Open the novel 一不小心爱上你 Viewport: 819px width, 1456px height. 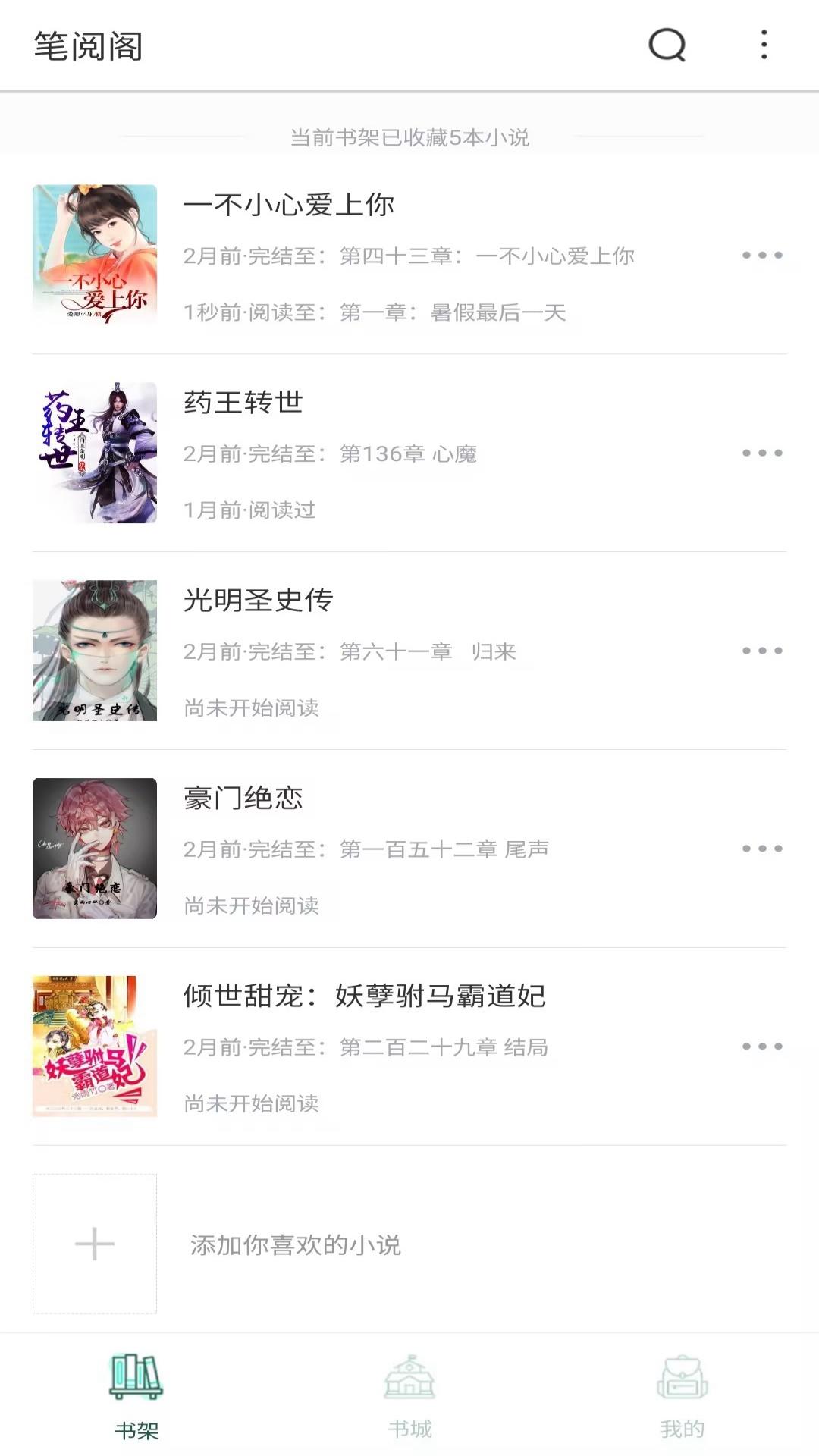(290, 204)
